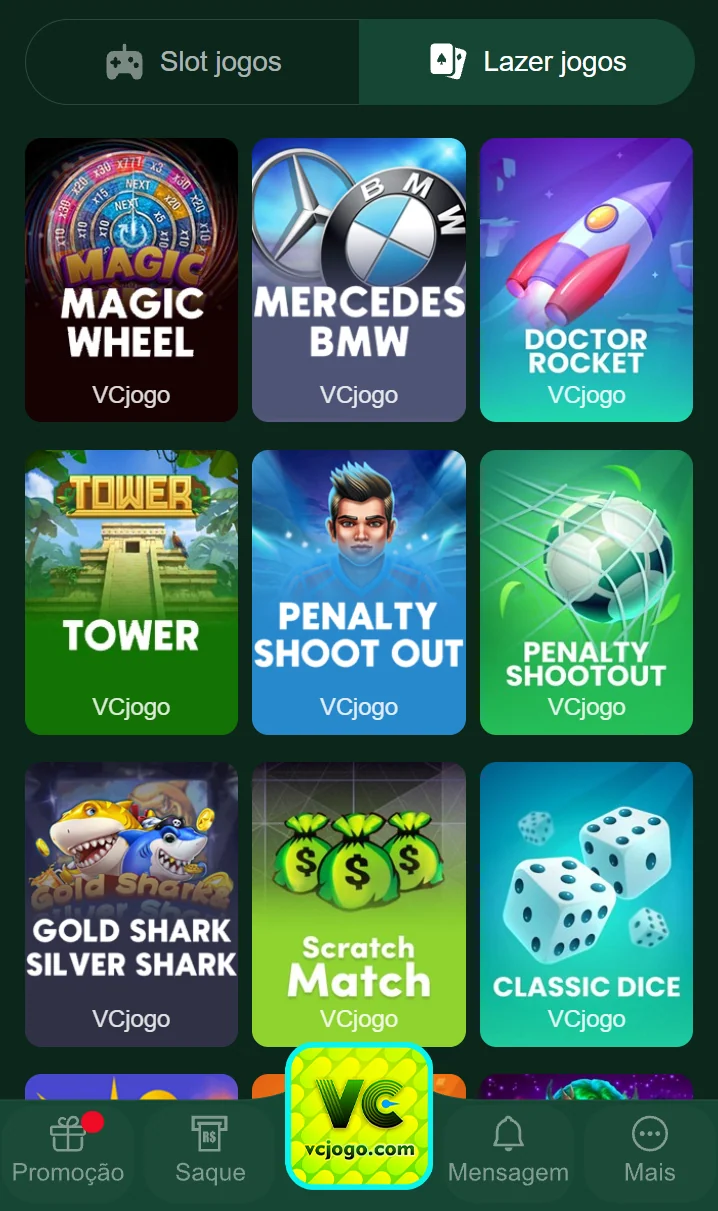Go to the Promoção section
Screen dimensions: 718x1211
[x=68, y=1151]
